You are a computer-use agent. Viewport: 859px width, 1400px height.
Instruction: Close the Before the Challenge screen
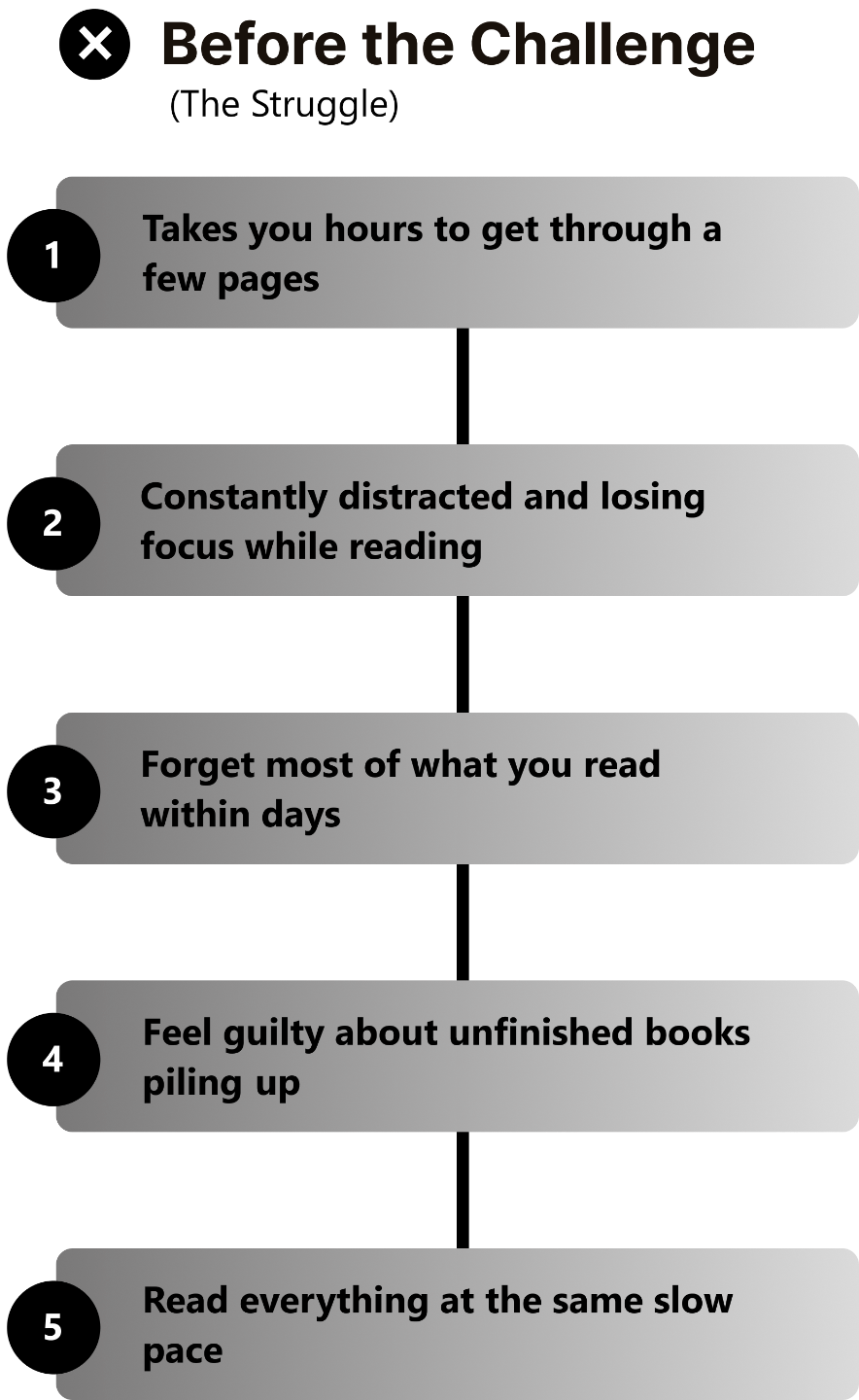(95, 44)
